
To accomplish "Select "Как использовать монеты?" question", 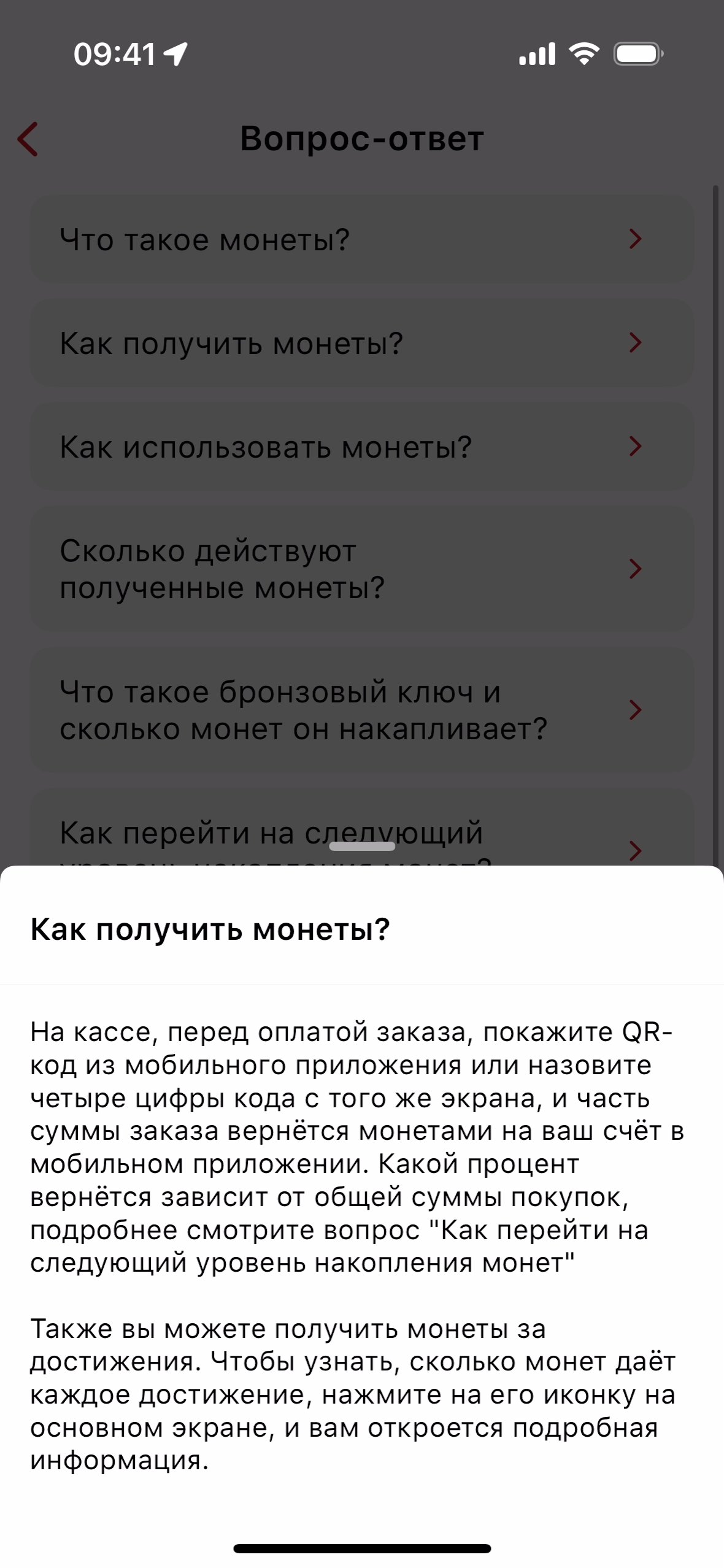I will (x=362, y=447).
